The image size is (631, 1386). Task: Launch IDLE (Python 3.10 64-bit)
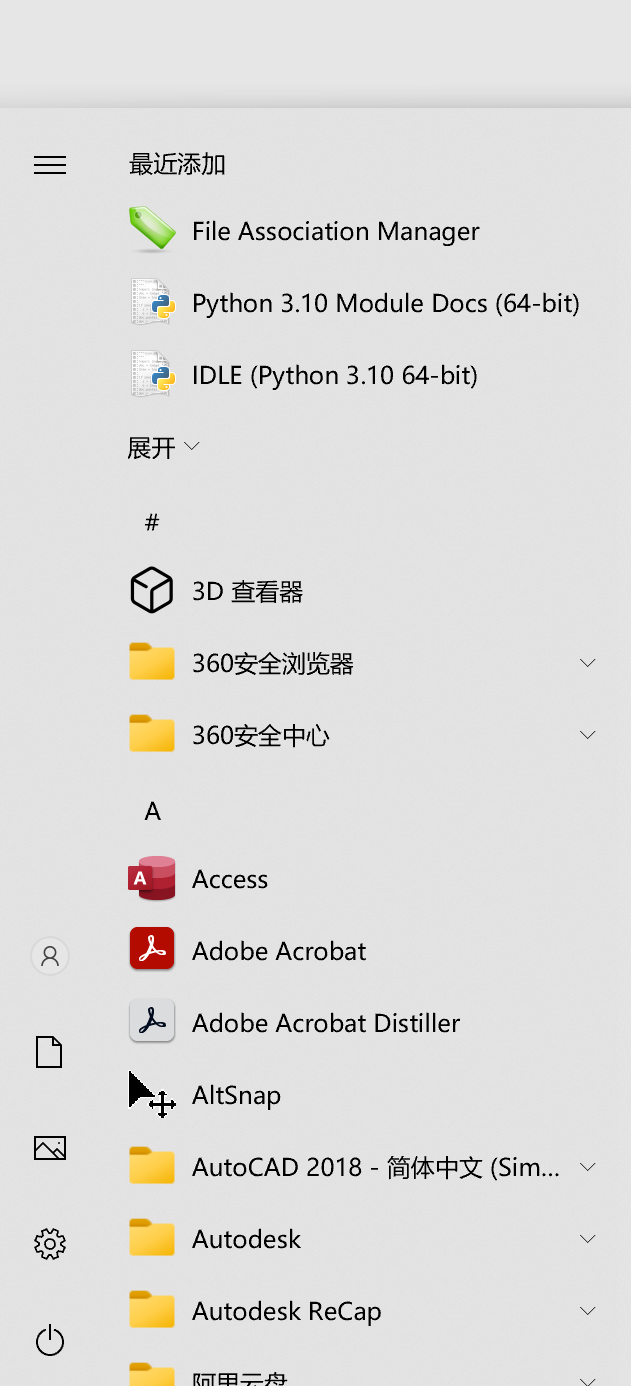[366, 375]
